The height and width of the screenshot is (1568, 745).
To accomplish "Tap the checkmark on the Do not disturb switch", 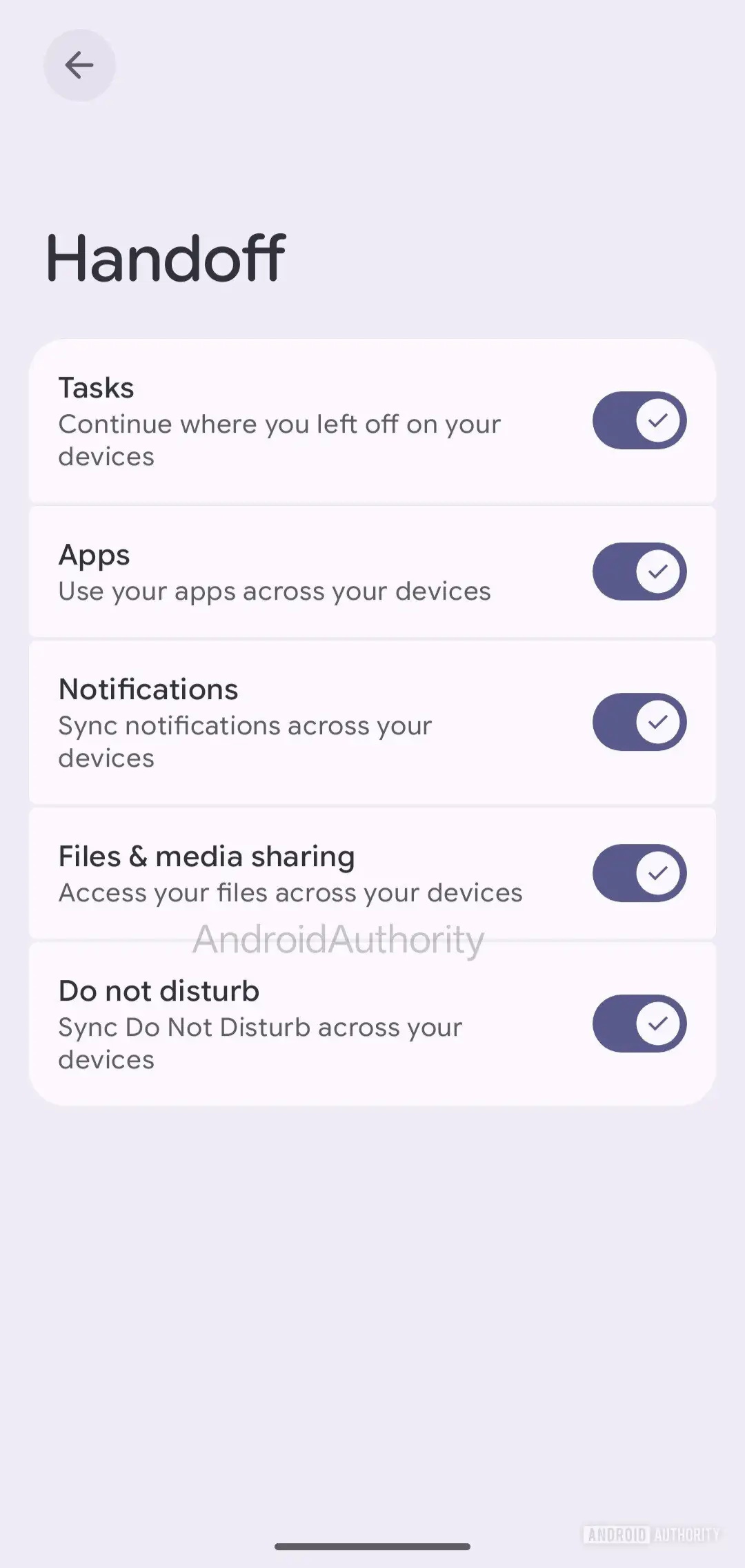I will coord(657,1023).
